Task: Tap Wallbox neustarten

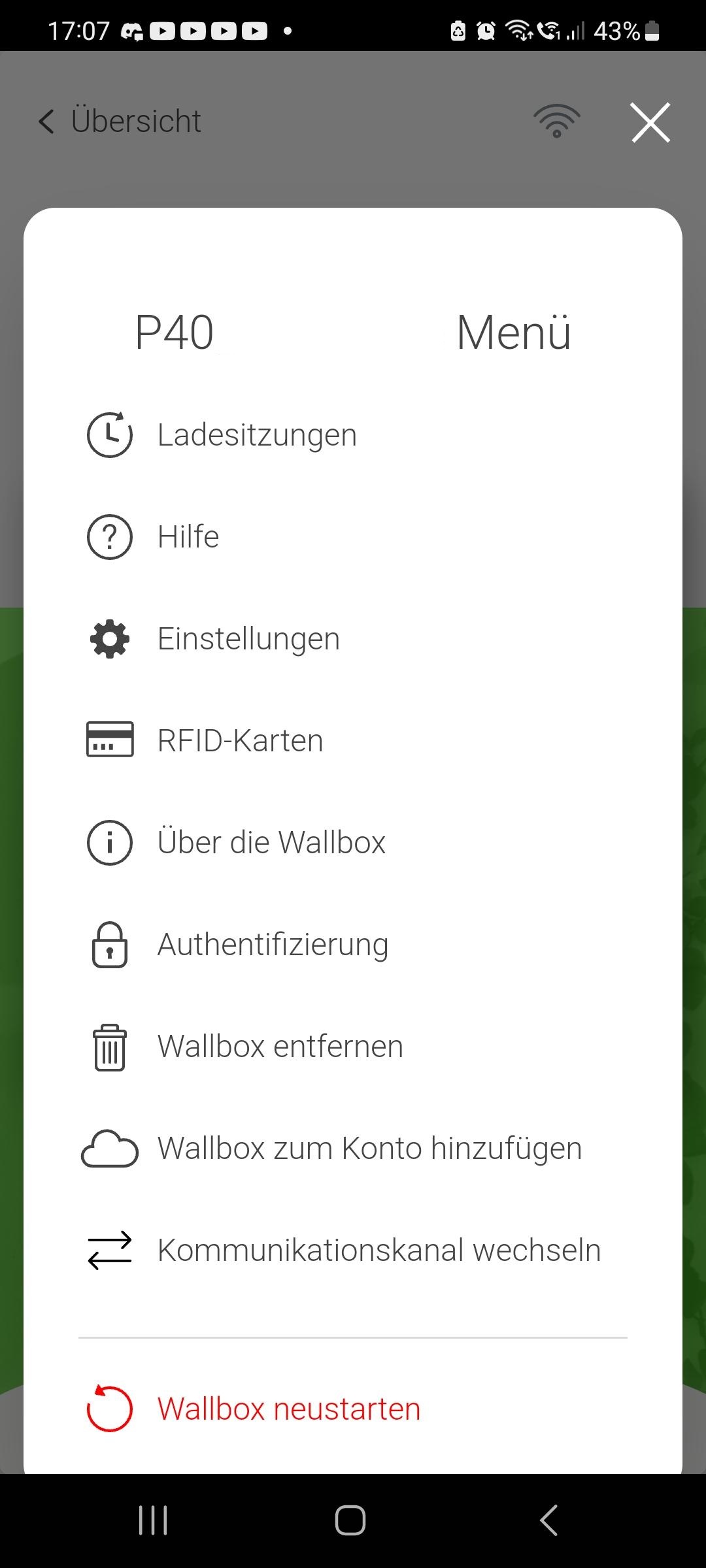Action: 288,1409
